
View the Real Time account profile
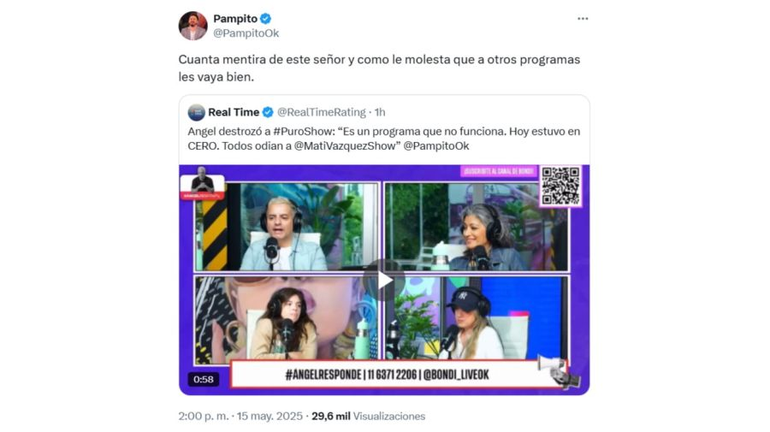coord(233,112)
